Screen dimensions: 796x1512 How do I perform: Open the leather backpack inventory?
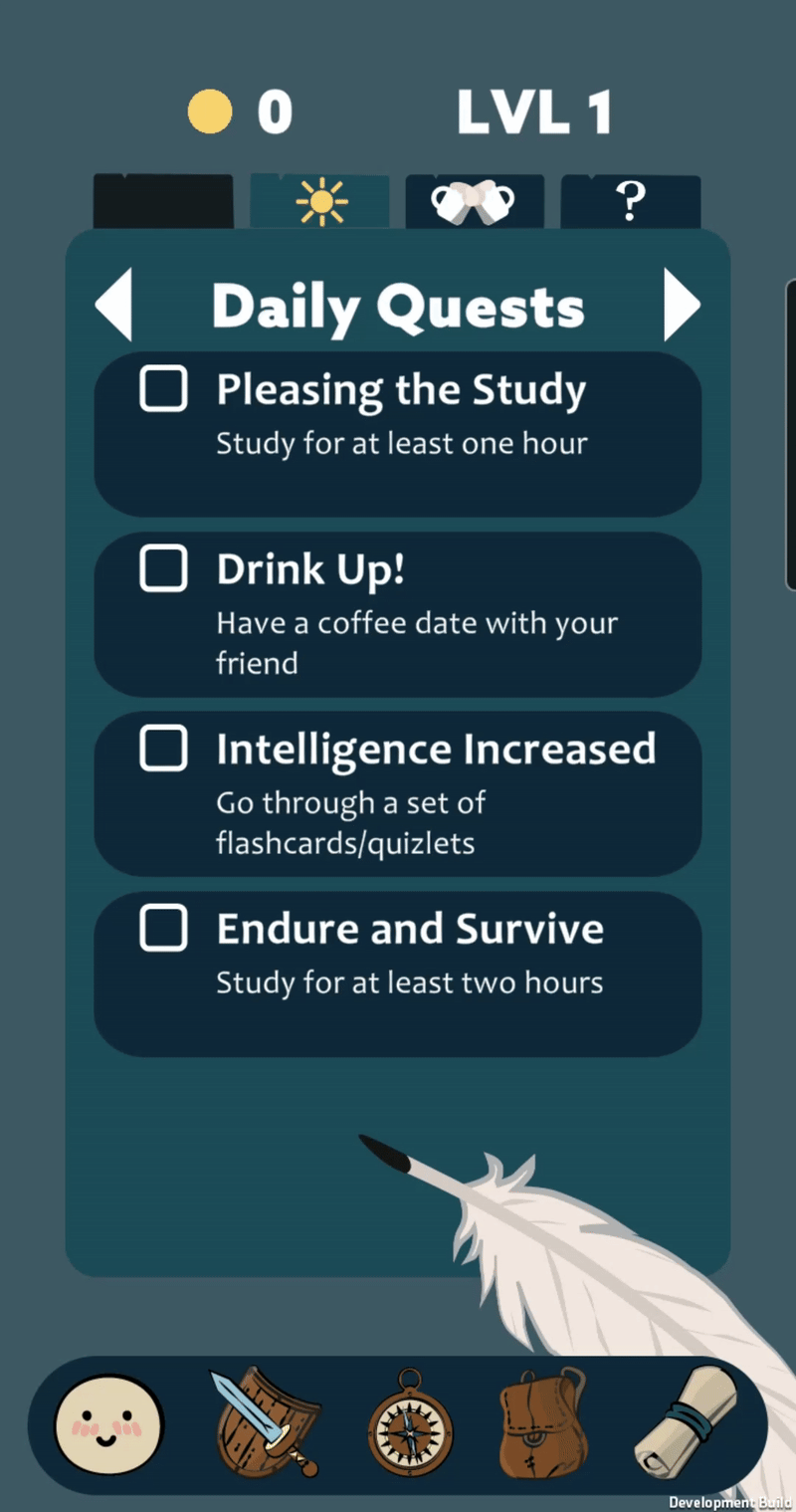coord(542,1423)
